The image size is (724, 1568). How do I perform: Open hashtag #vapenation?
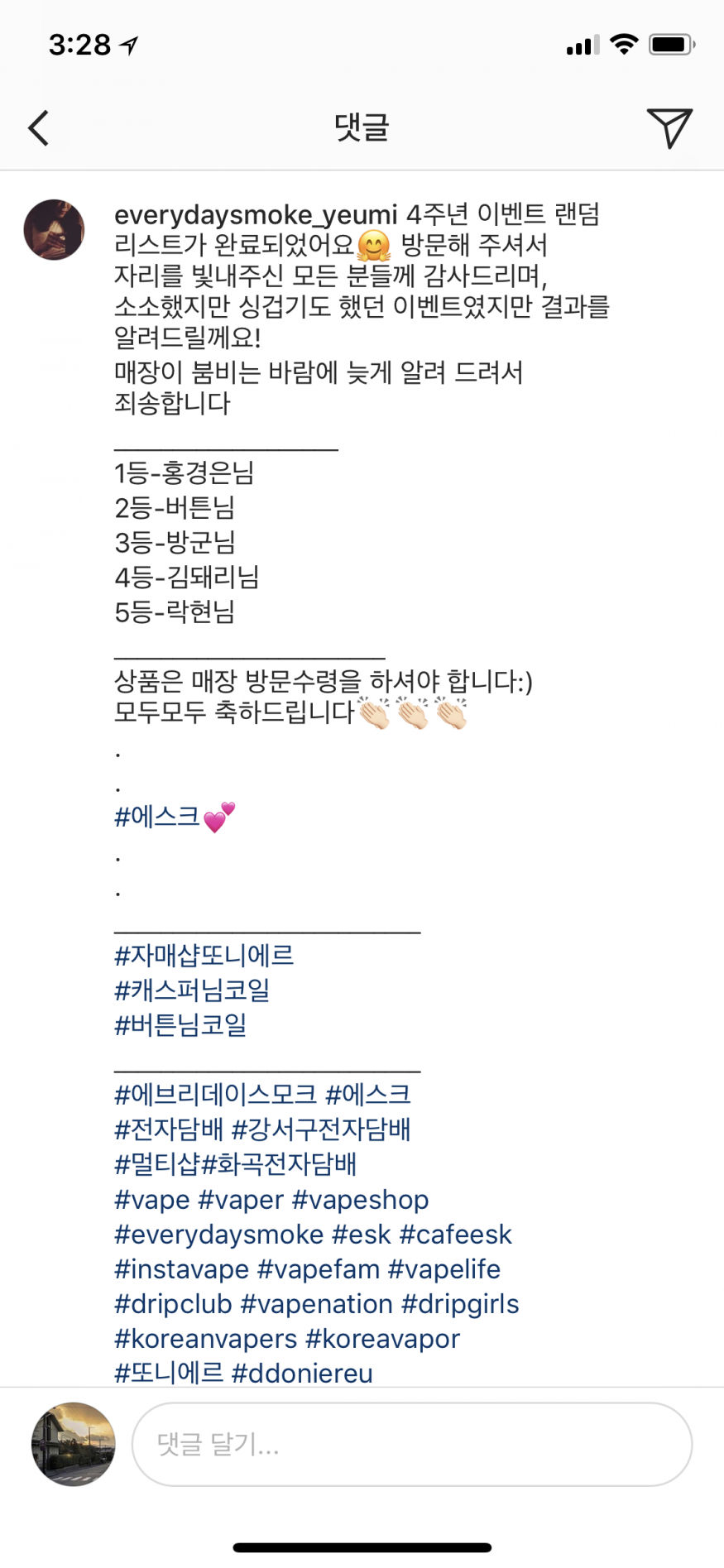tap(316, 1304)
